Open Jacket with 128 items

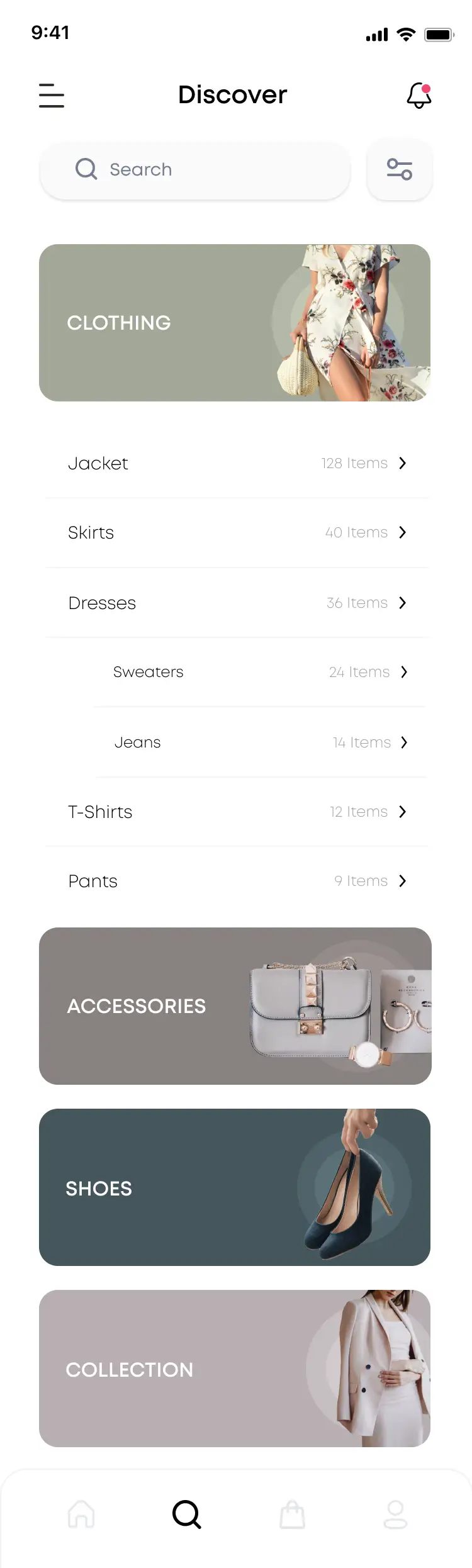[237, 464]
